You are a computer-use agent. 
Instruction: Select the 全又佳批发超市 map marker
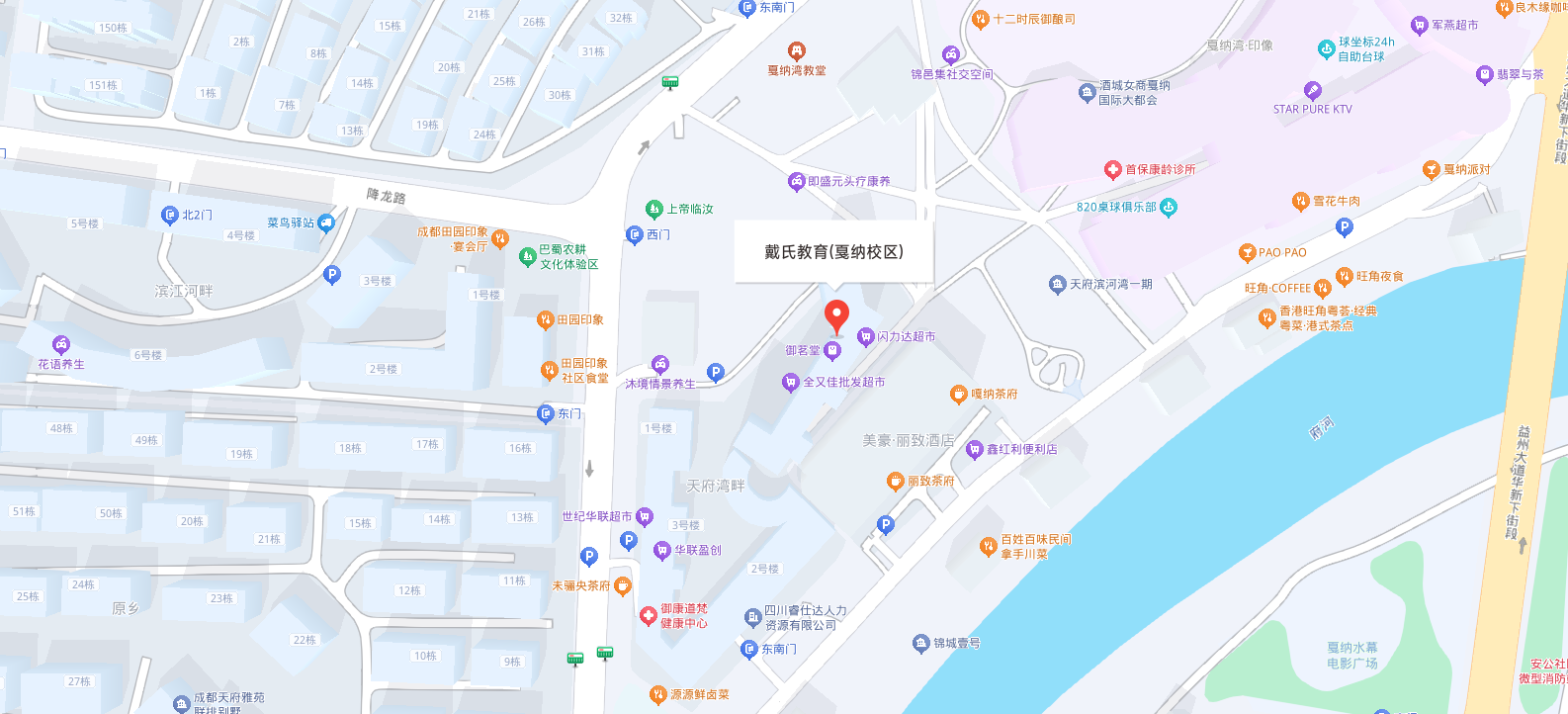(x=790, y=382)
